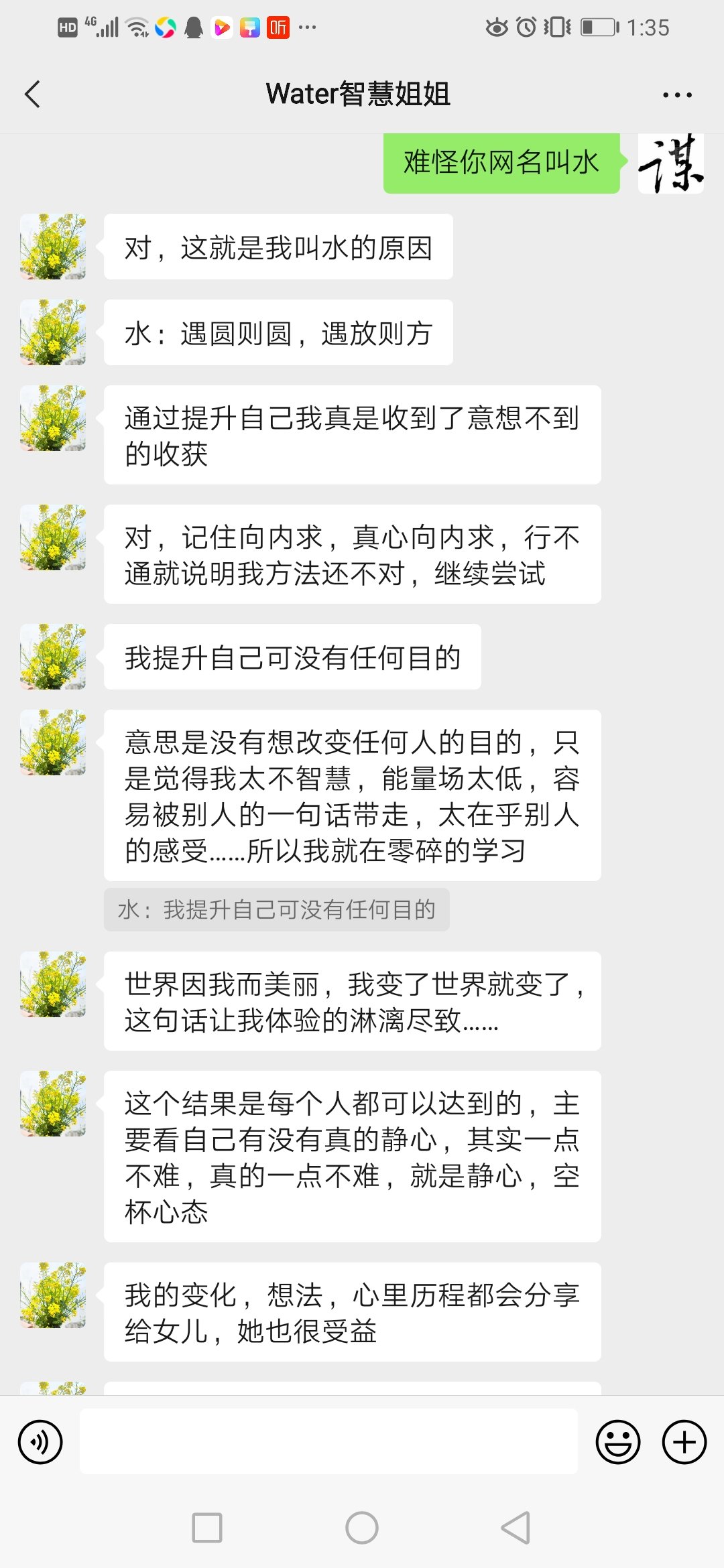Tap the alarm clock icon in status bar
This screenshot has width=724, height=1568.
525,27
